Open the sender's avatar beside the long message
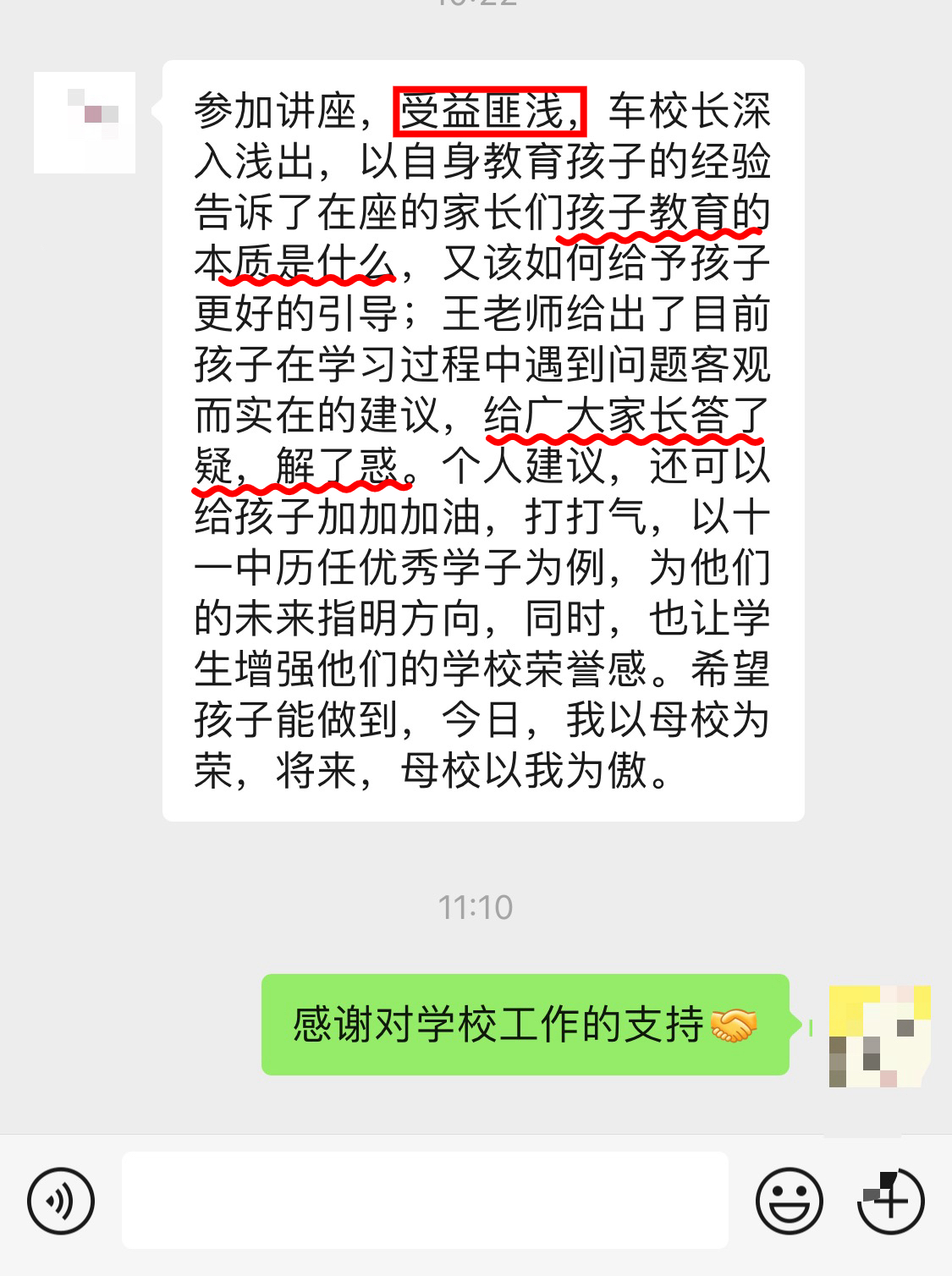Viewport: 952px width, 1276px height. [x=85, y=123]
